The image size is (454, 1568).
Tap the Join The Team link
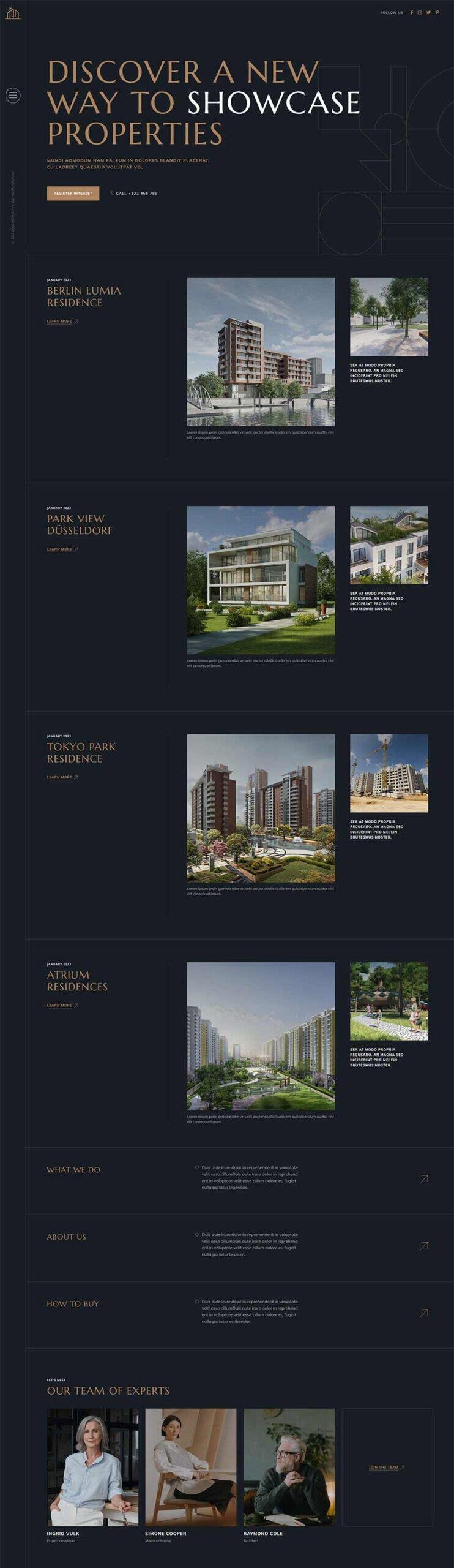386,1467
